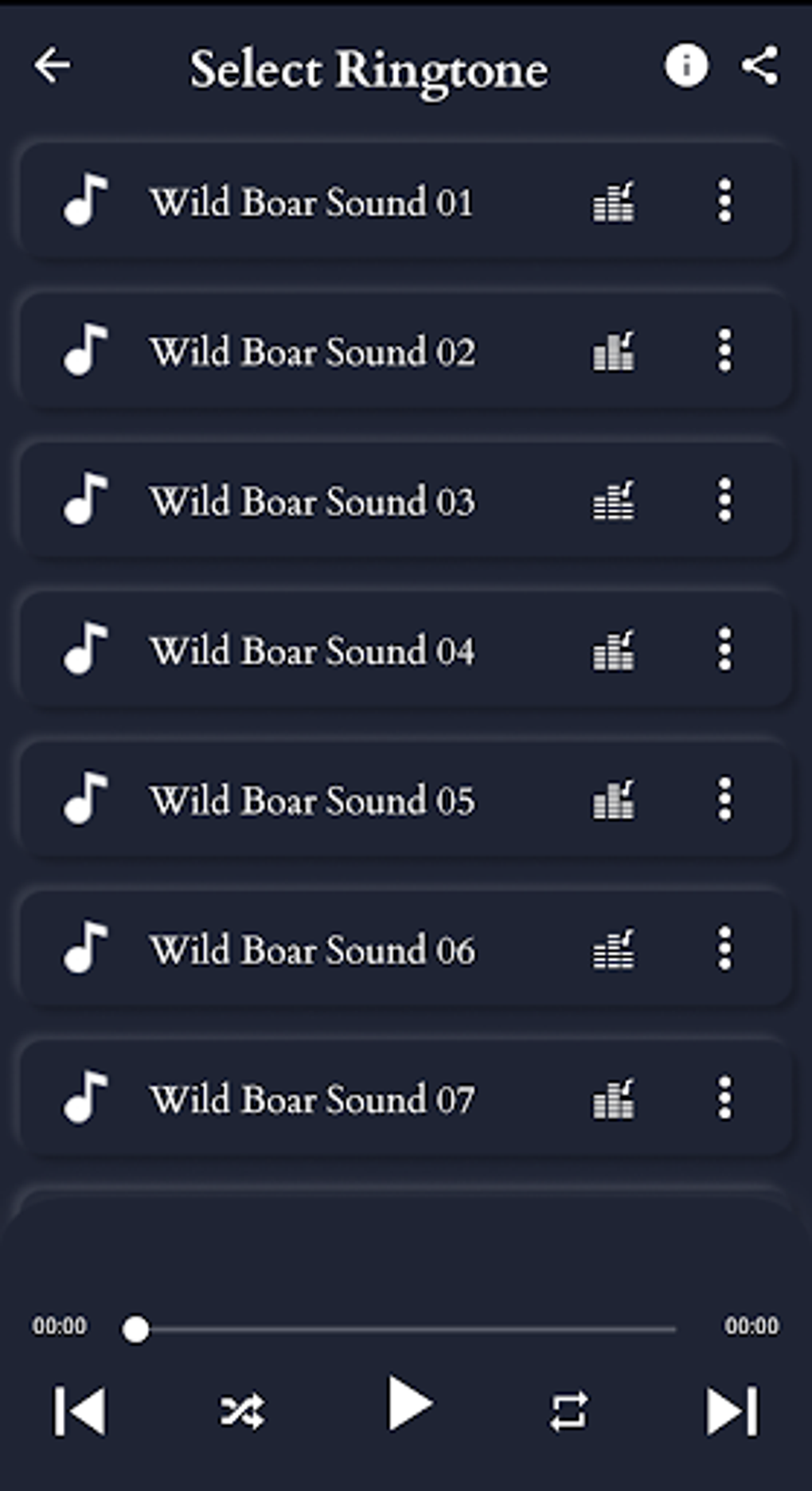The width and height of the screenshot is (812, 1491).
Task: Skip to the next track
Action: tap(732, 1411)
